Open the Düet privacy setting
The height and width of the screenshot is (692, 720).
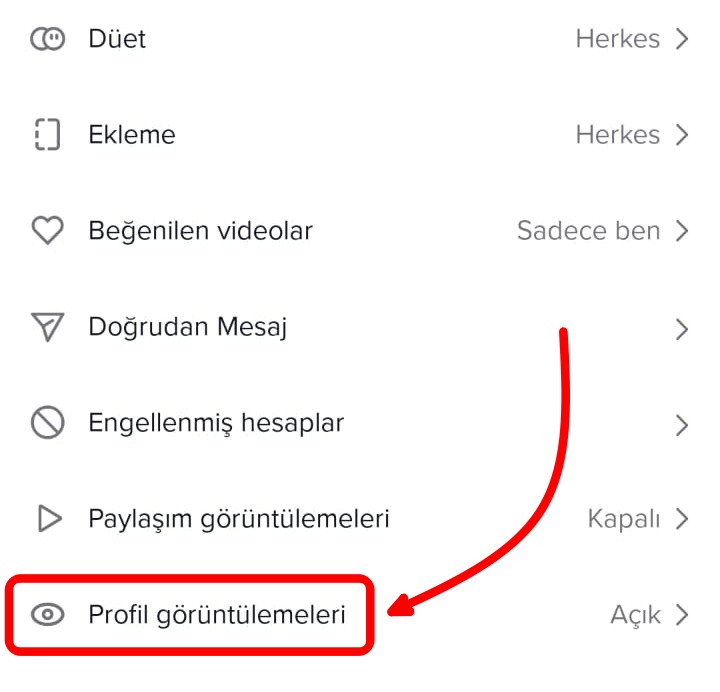click(x=360, y=40)
